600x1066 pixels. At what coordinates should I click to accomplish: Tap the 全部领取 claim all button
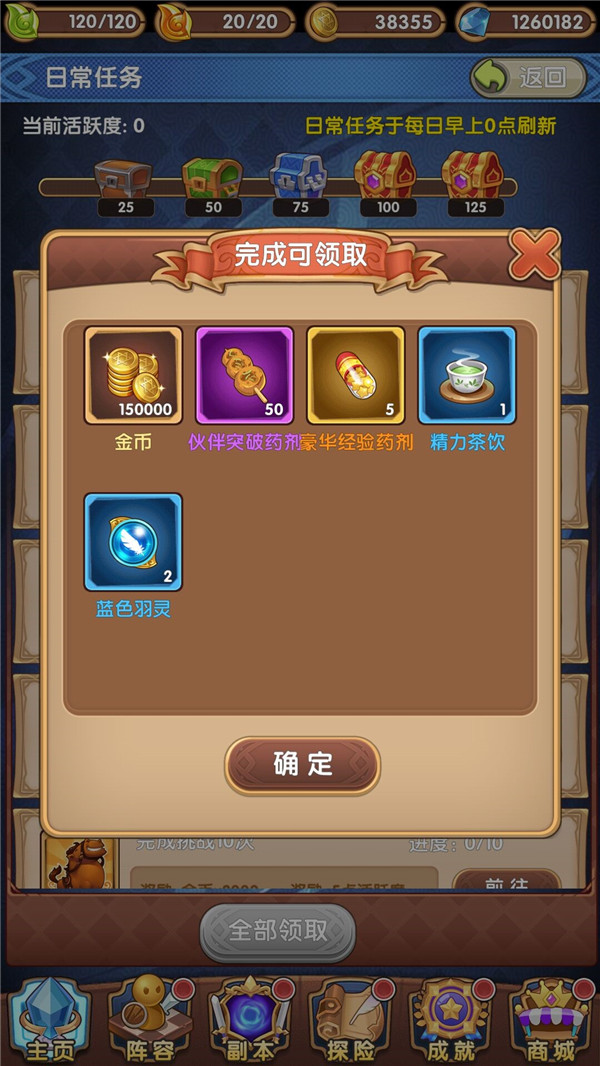pyautogui.click(x=278, y=931)
